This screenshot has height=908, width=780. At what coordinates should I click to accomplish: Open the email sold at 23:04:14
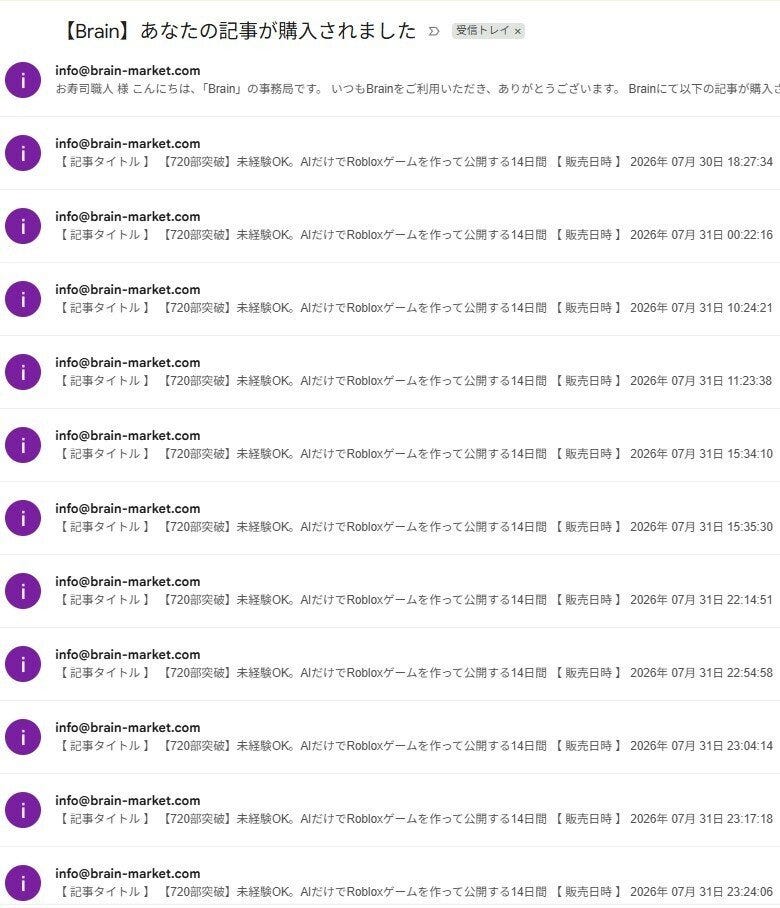(390, 737)
